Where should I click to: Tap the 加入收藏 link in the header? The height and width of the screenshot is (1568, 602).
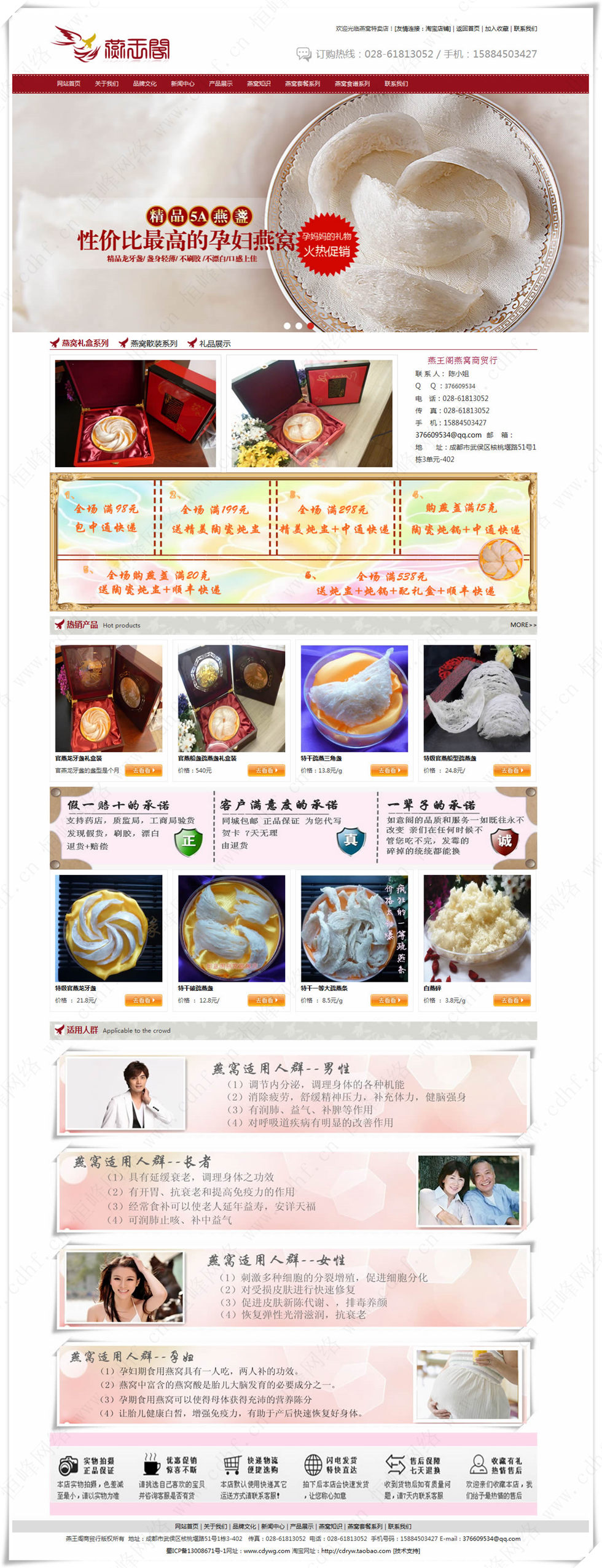[496, 29]
